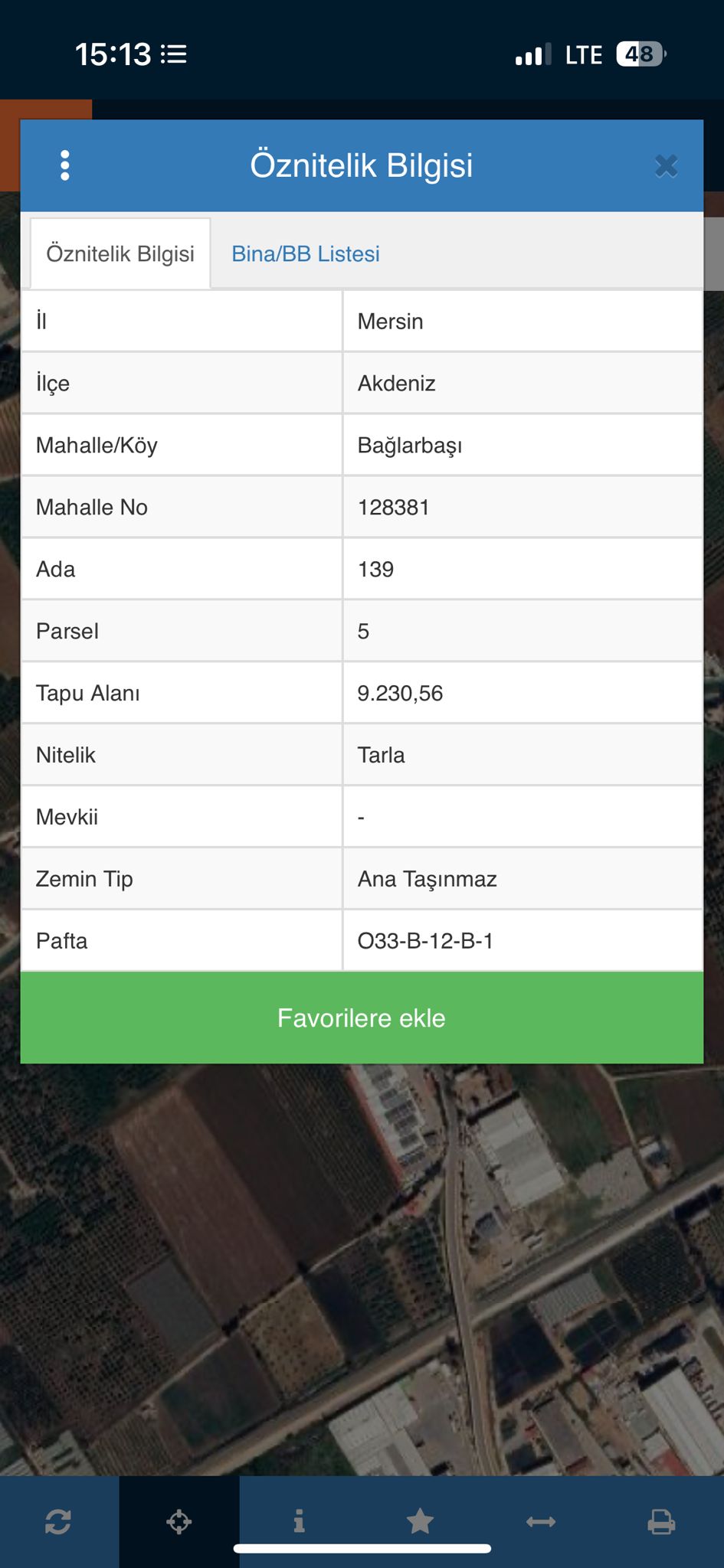Tap the crosshair locate icon

(x=179, y=1521)
